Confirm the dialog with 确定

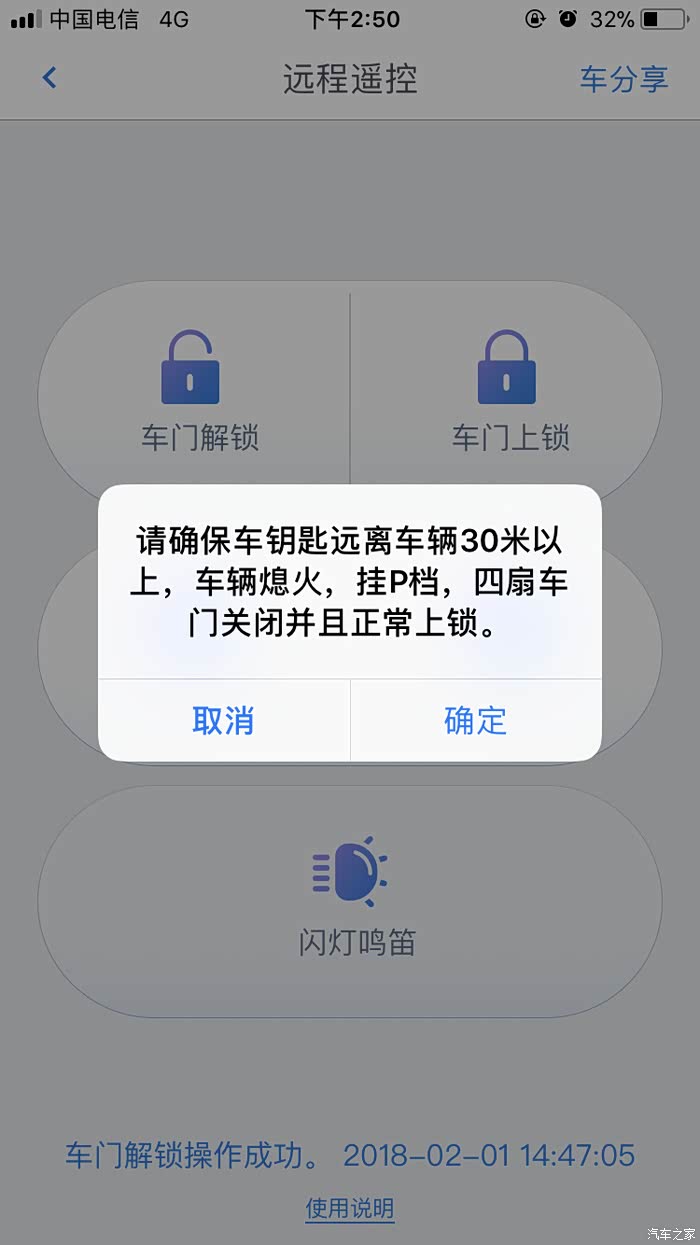coord(476,721)
